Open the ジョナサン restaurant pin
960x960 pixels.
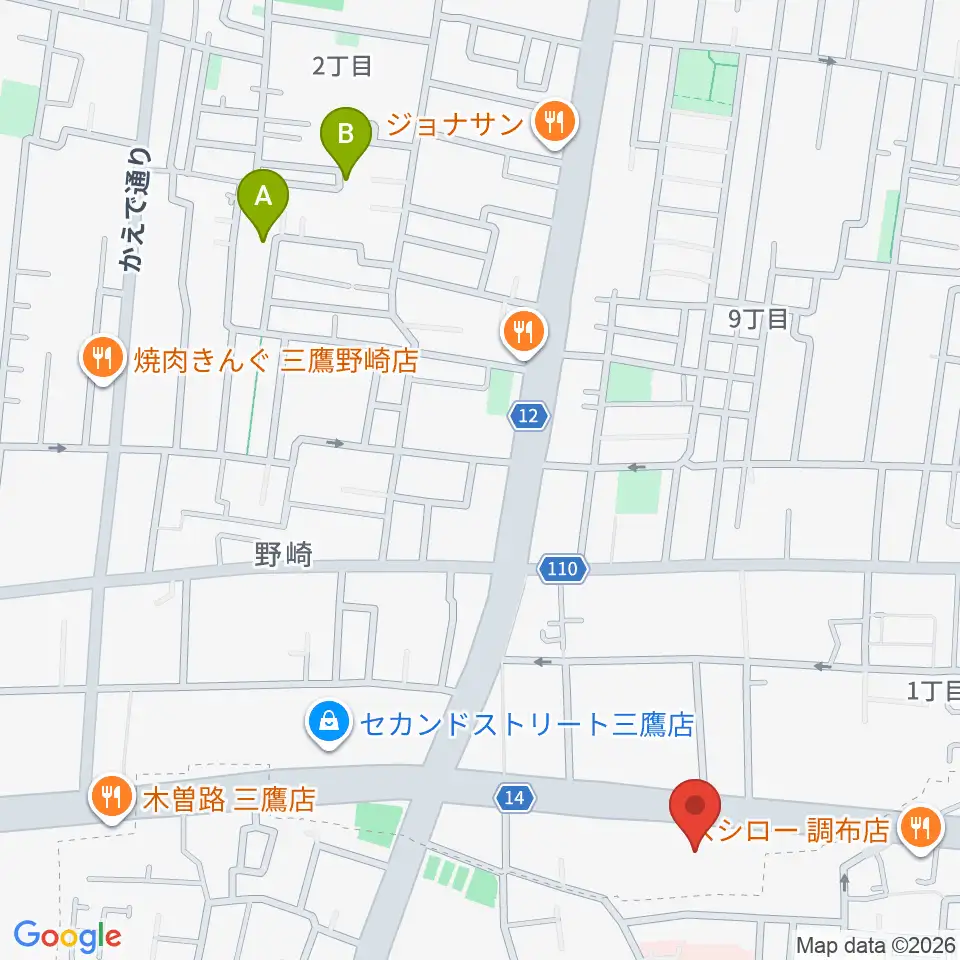point(555,124)
